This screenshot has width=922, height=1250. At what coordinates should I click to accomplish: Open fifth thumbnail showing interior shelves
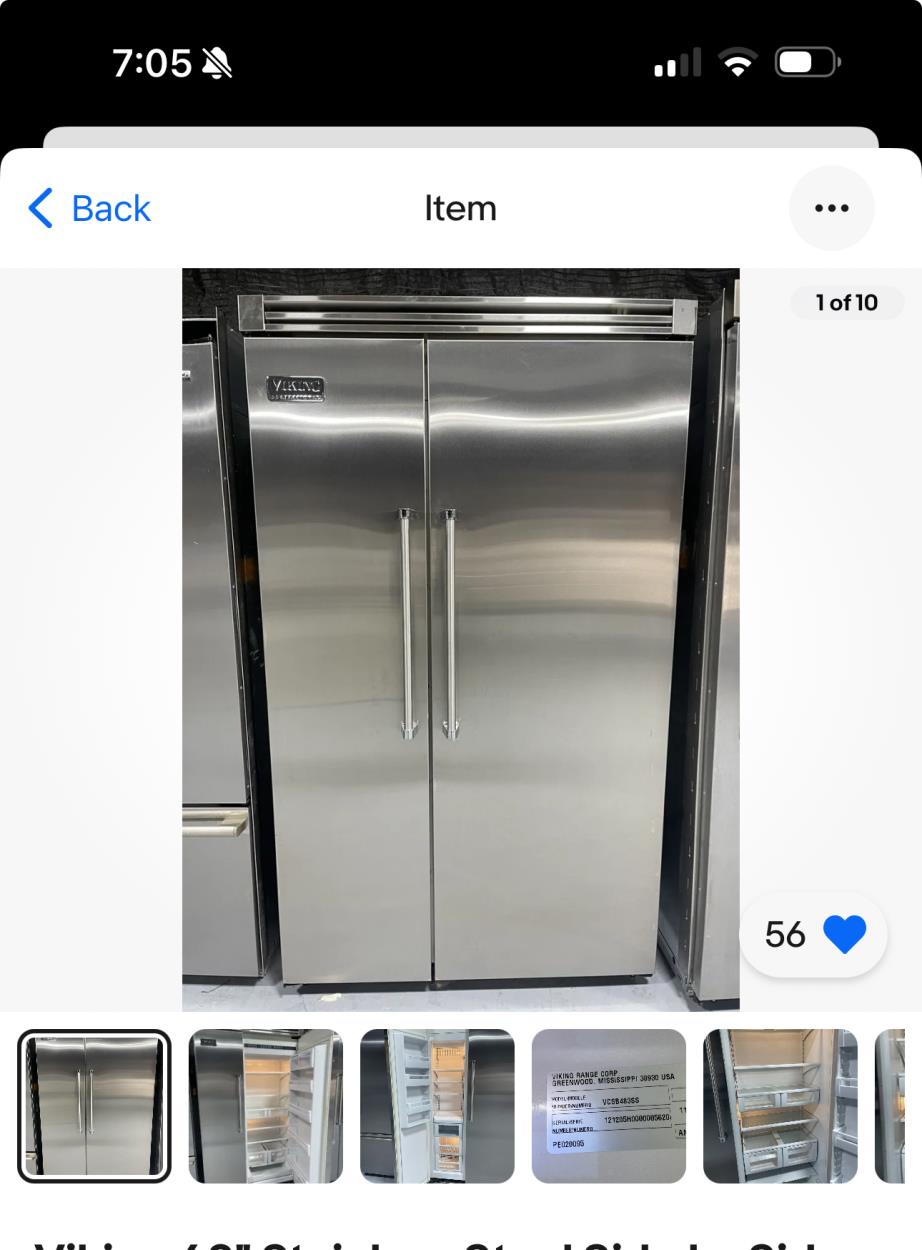click(780, 1106)
